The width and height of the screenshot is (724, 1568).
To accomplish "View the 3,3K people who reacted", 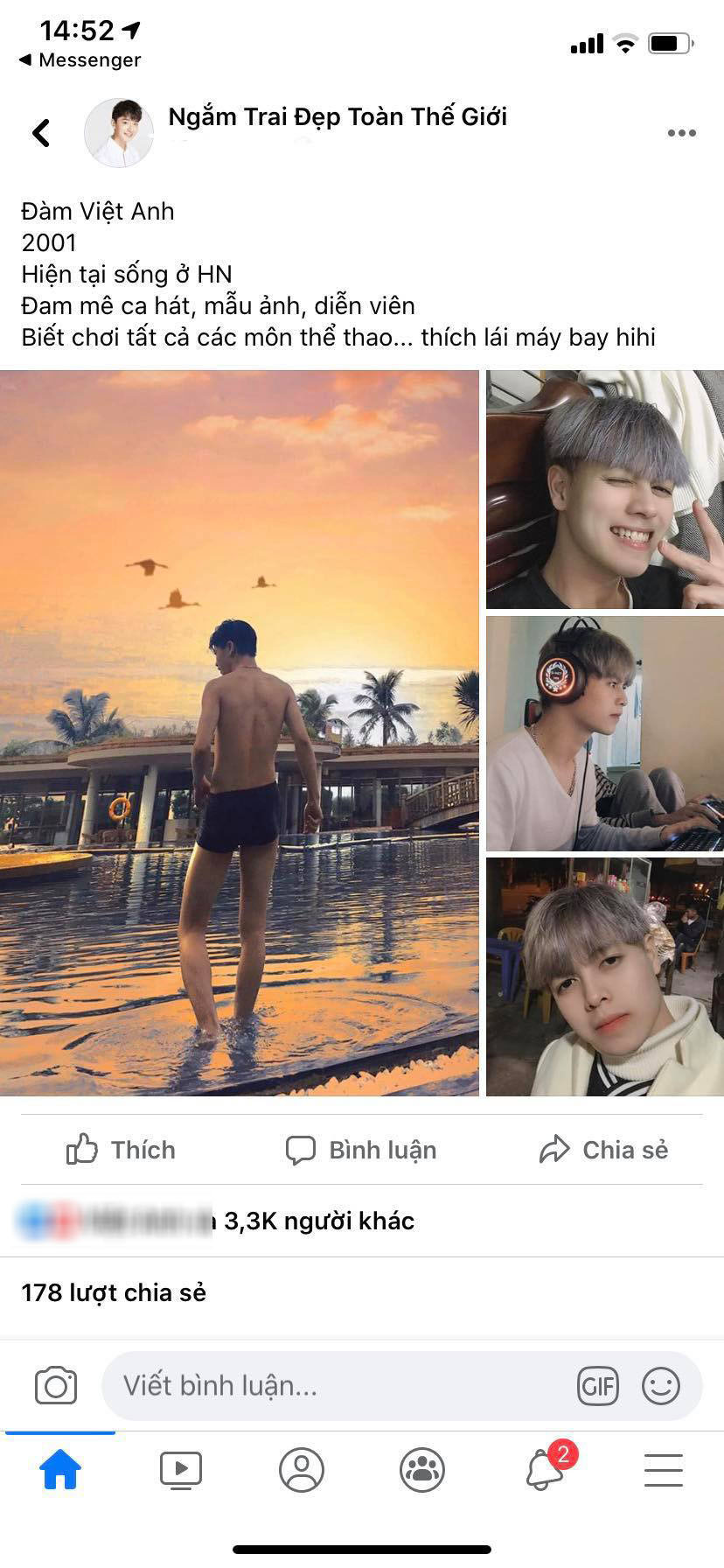I will [318, 1221].
